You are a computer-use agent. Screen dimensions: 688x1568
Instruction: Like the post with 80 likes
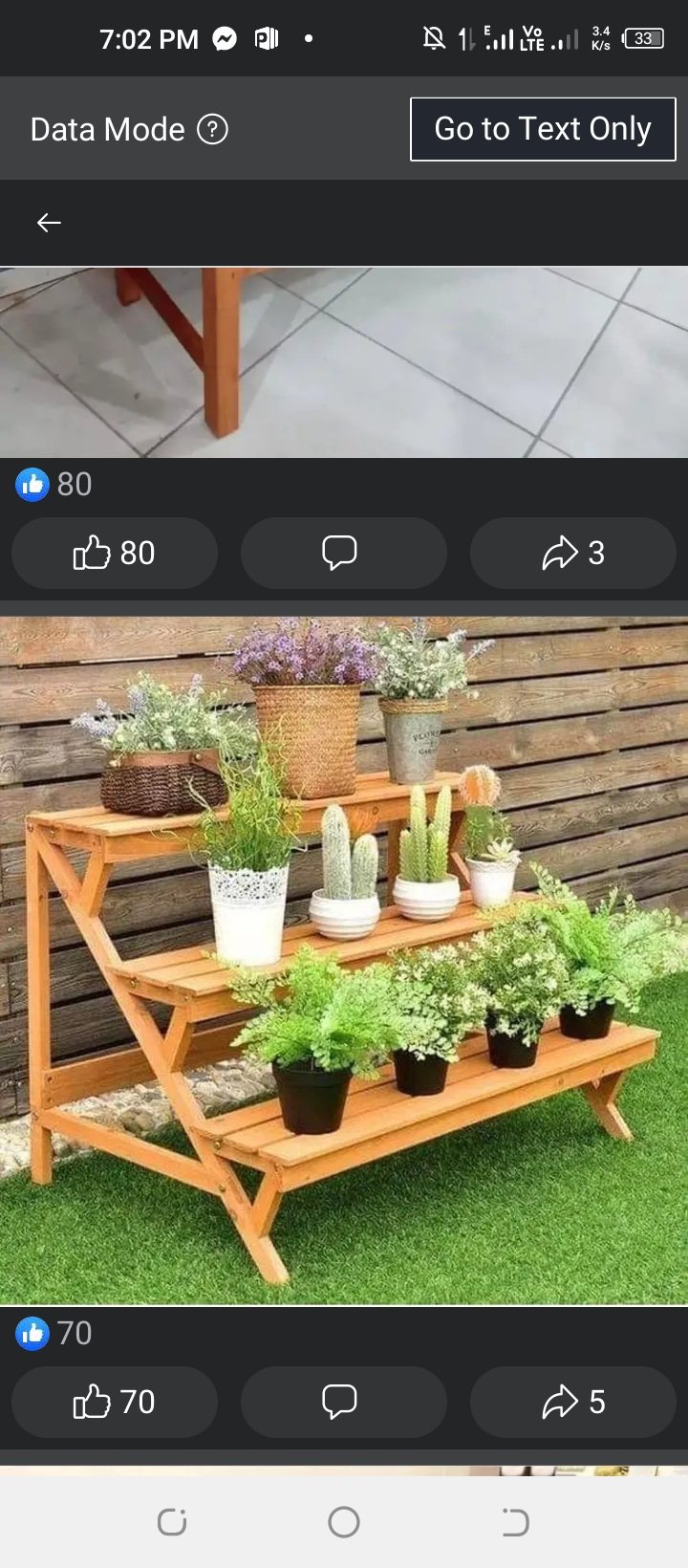click(115, 553)
